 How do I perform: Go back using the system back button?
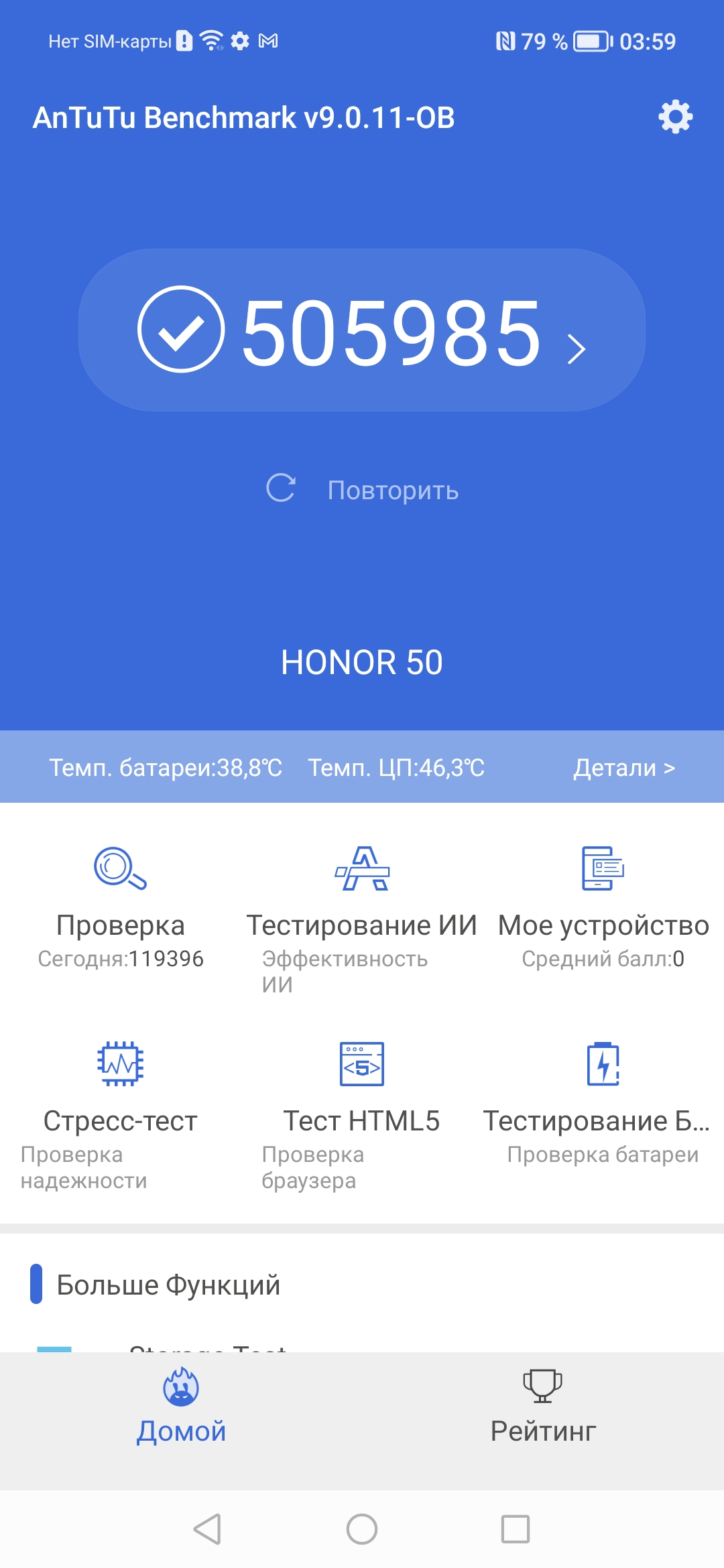(207, 1529)
